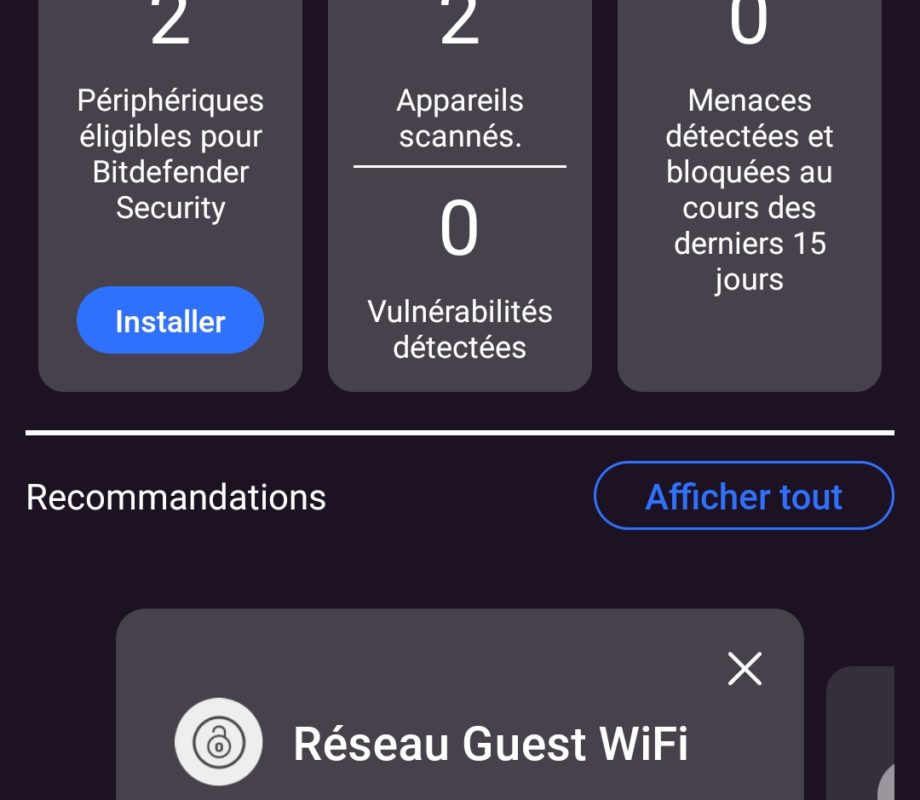Tap the Installer button
The image size is (920, 800).
[x=170, y=321]
